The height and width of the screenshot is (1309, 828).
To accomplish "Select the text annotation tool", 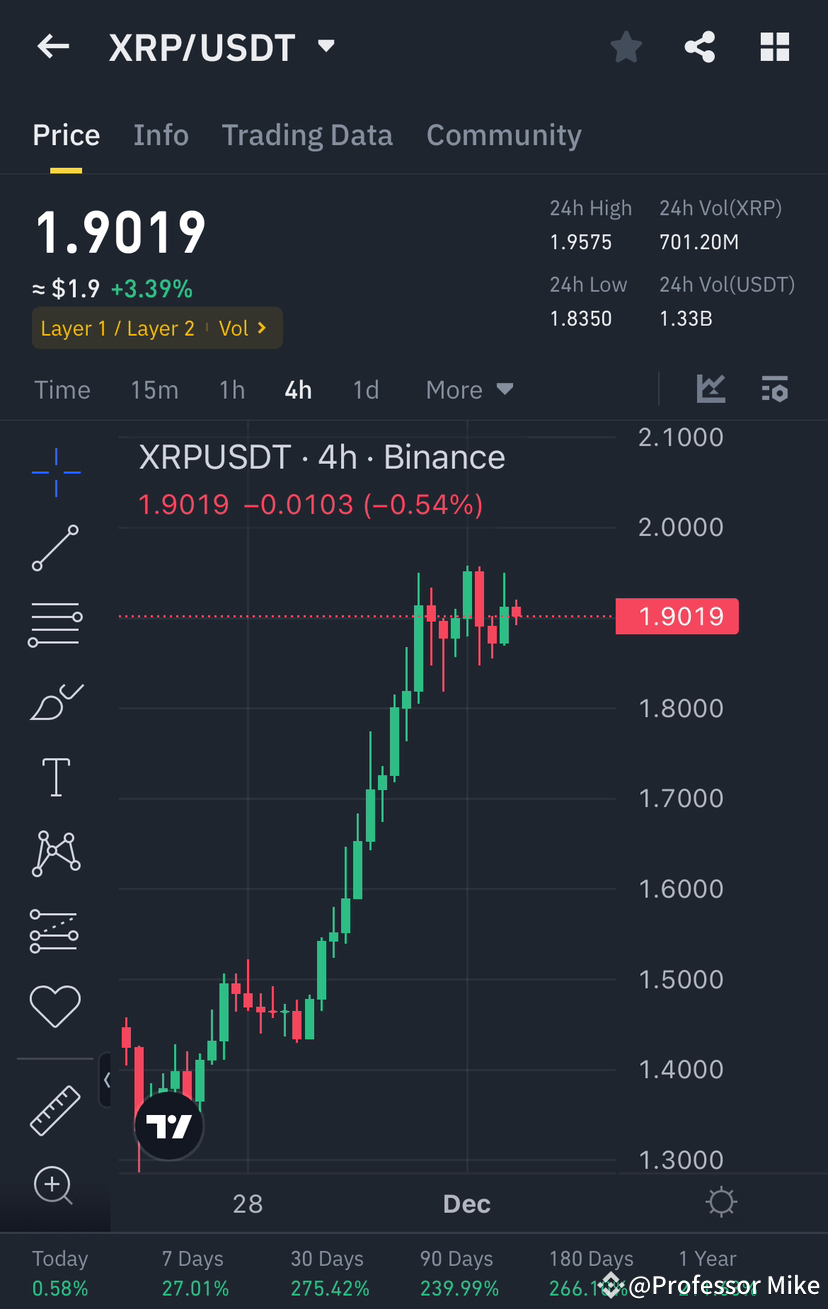I will click(55, 777).
